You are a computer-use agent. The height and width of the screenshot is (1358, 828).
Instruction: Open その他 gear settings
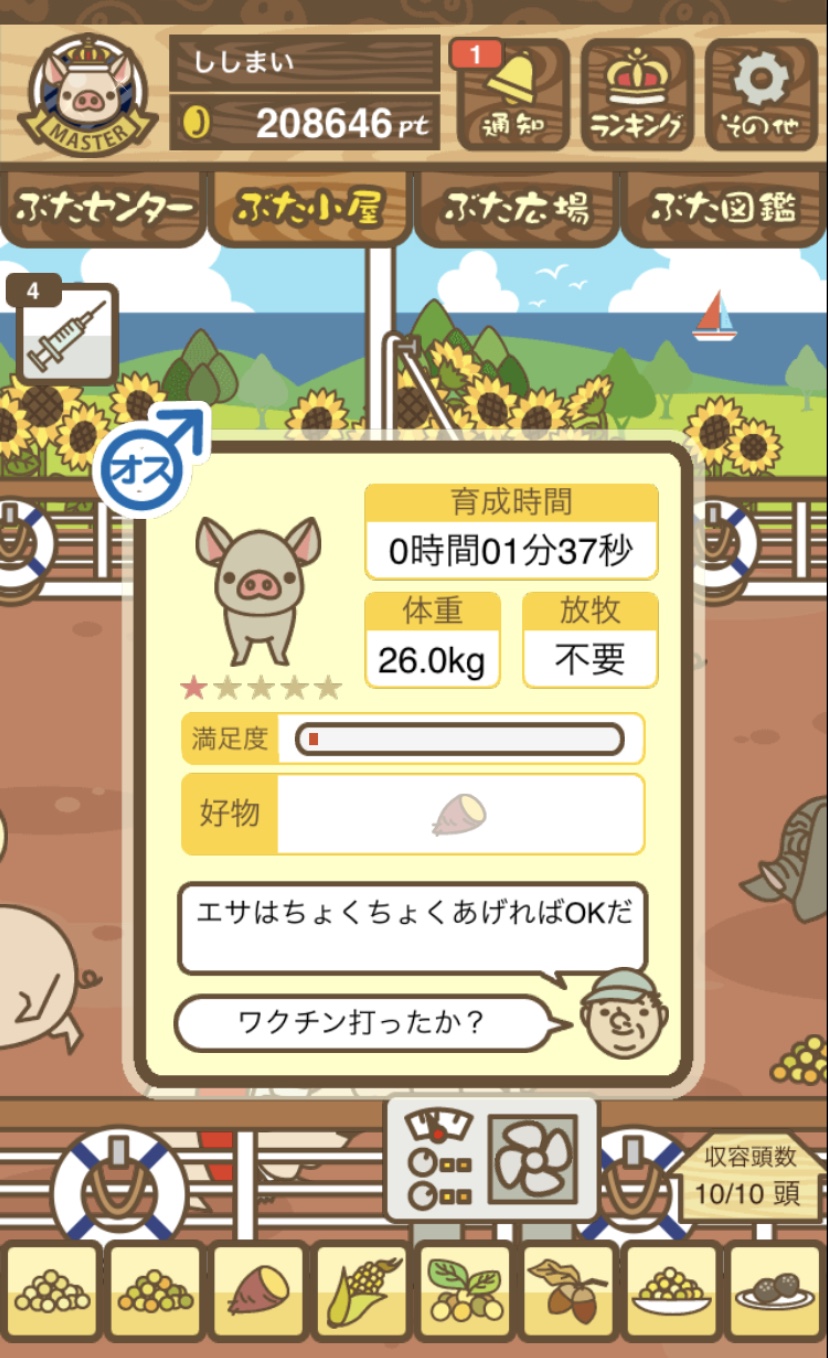point(761,96)
